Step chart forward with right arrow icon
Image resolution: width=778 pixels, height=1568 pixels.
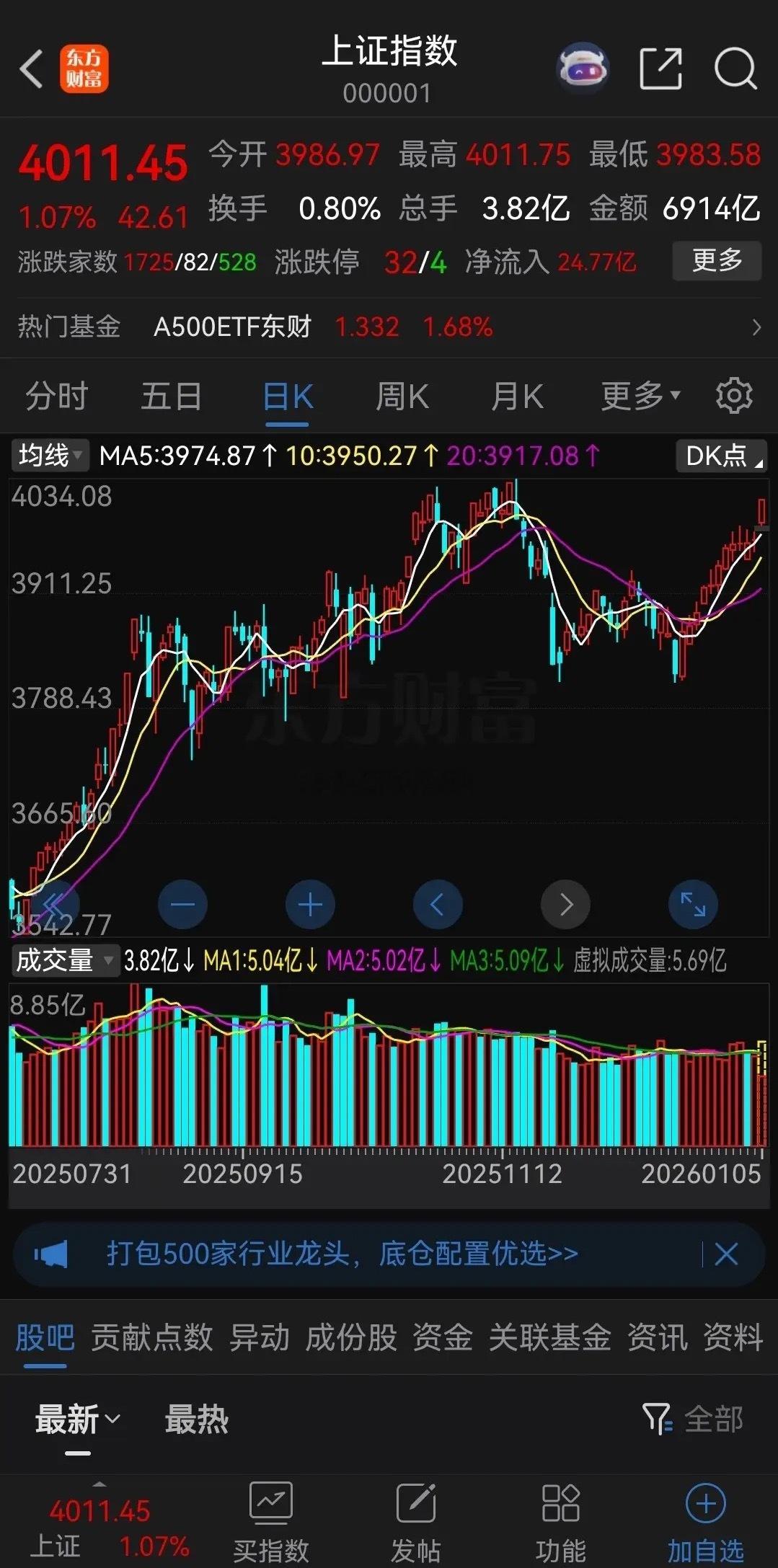[x=565, y=903]
